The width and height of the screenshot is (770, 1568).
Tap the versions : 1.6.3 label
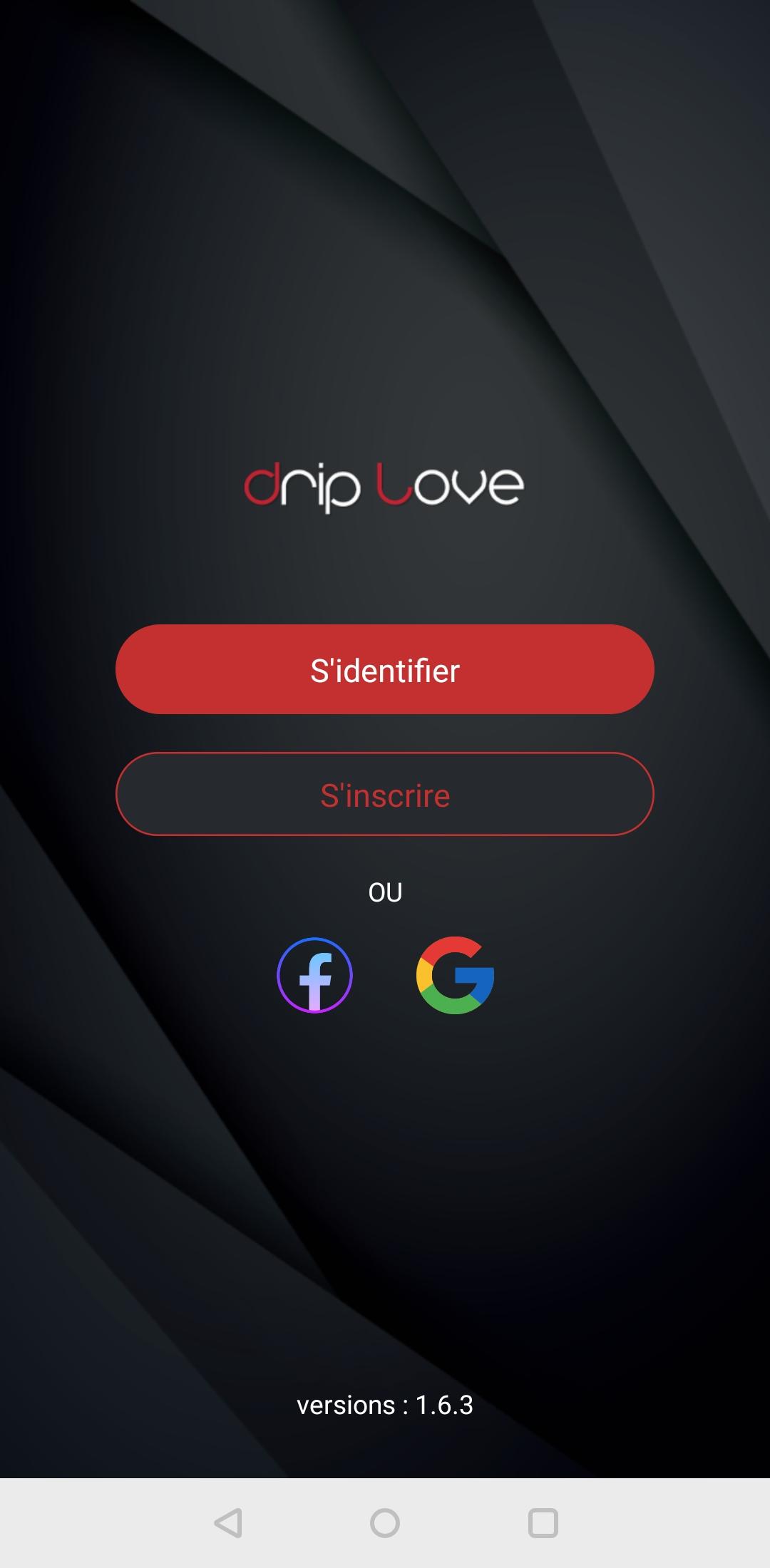(385, 1405)
